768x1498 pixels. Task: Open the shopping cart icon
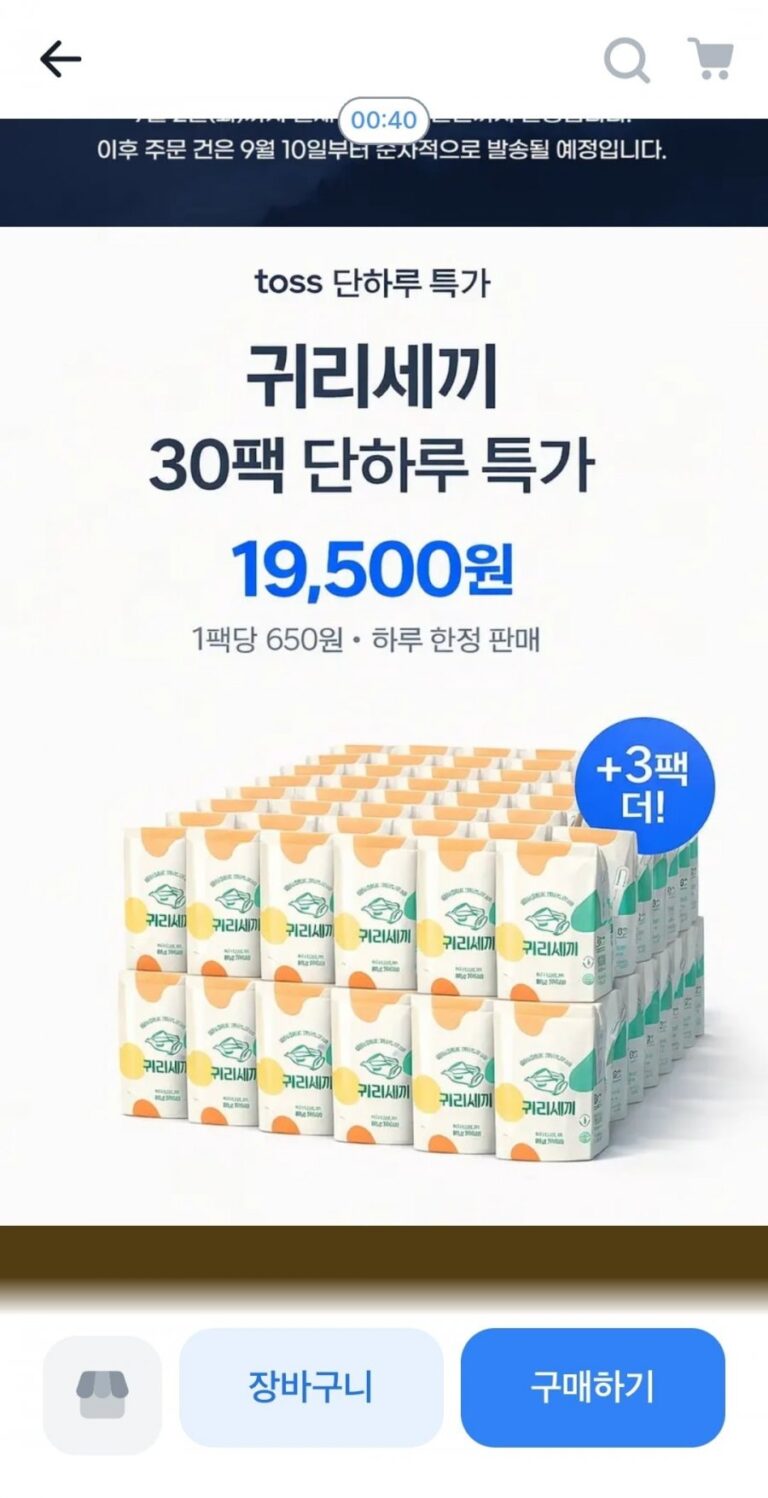pyautogui.click(x=711, y=59)
